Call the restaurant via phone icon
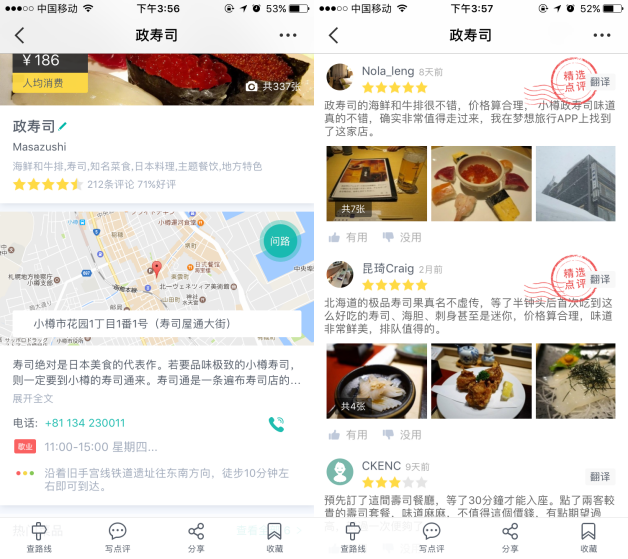The width and height of the screenshot is (628, 559). click(x=277, y=423)
